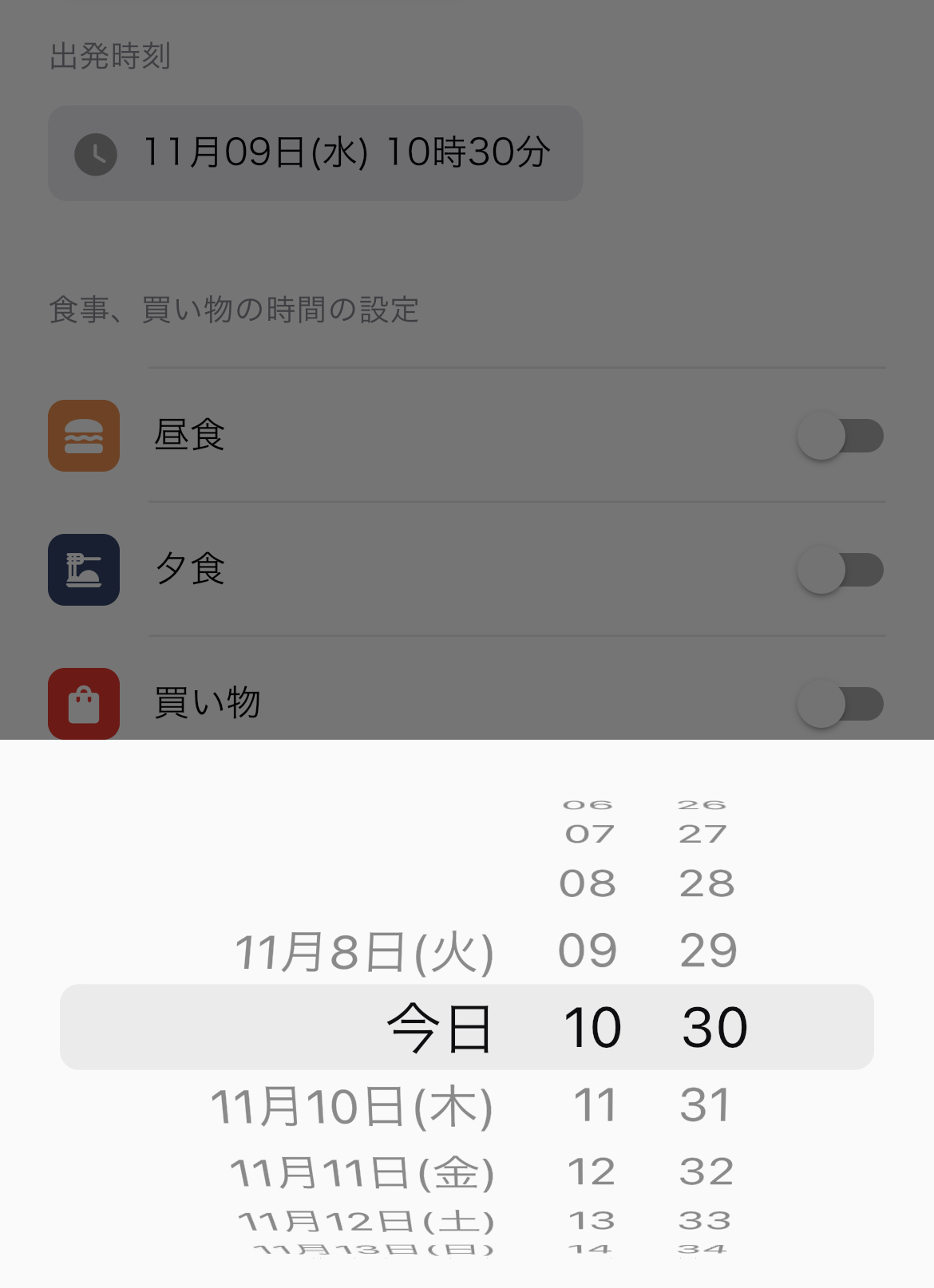Enable the 昼食 lunch toggle
This screenshot has width=934, height=1288.
[840, 436]
